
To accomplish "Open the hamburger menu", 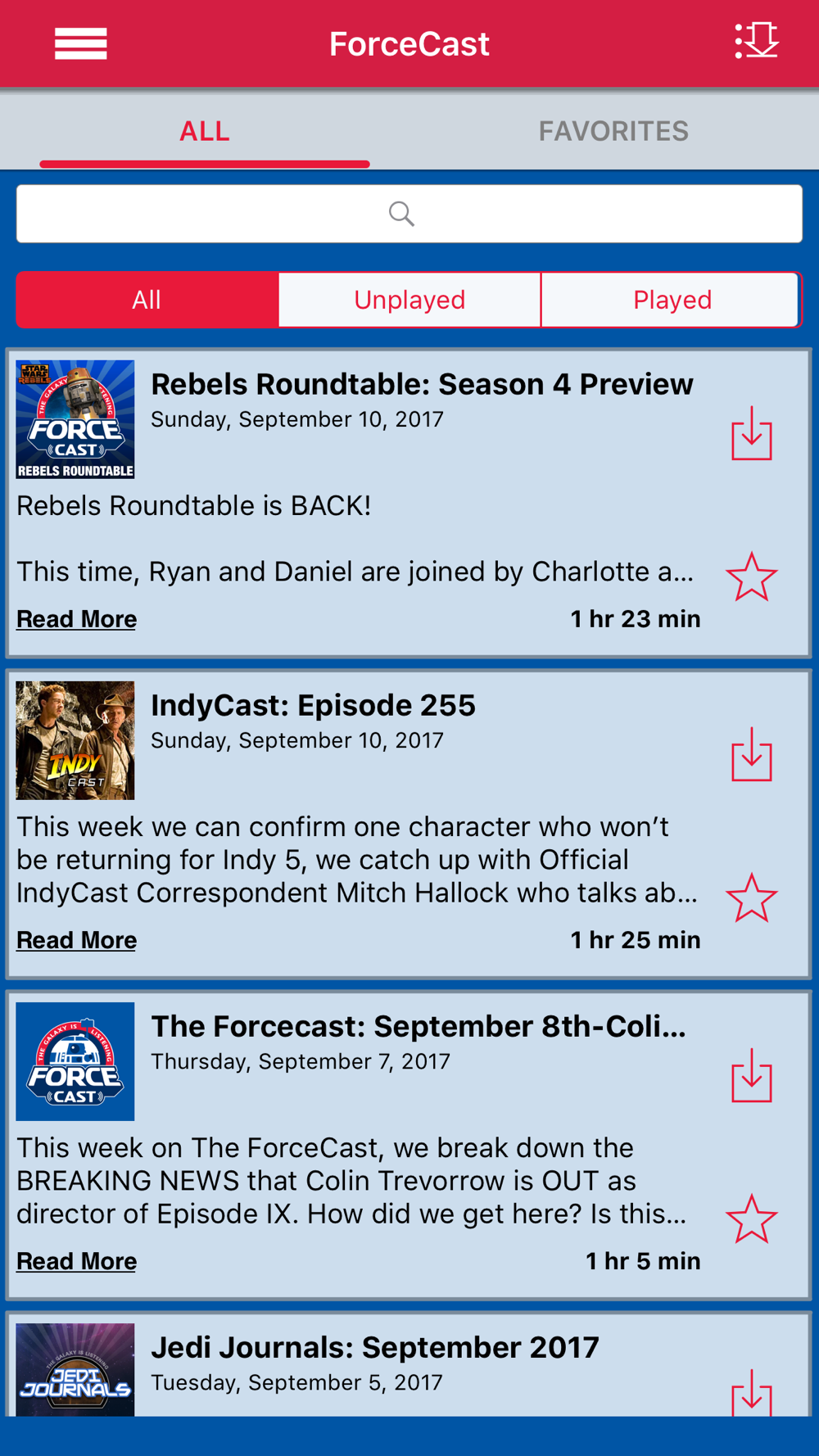I will pyautogui.click(x=80, y=43).
